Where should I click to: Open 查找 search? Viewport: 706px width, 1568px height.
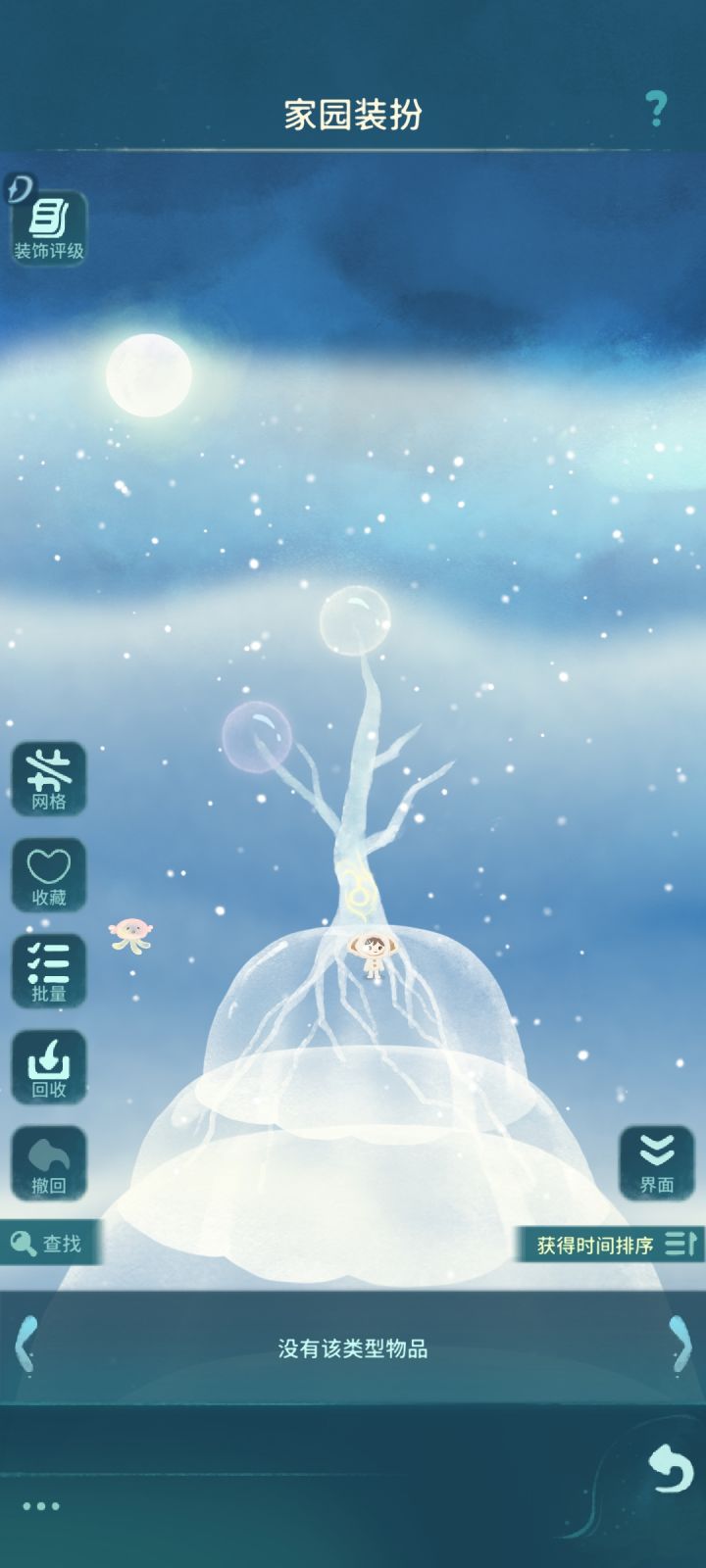tap(49, 1243)
